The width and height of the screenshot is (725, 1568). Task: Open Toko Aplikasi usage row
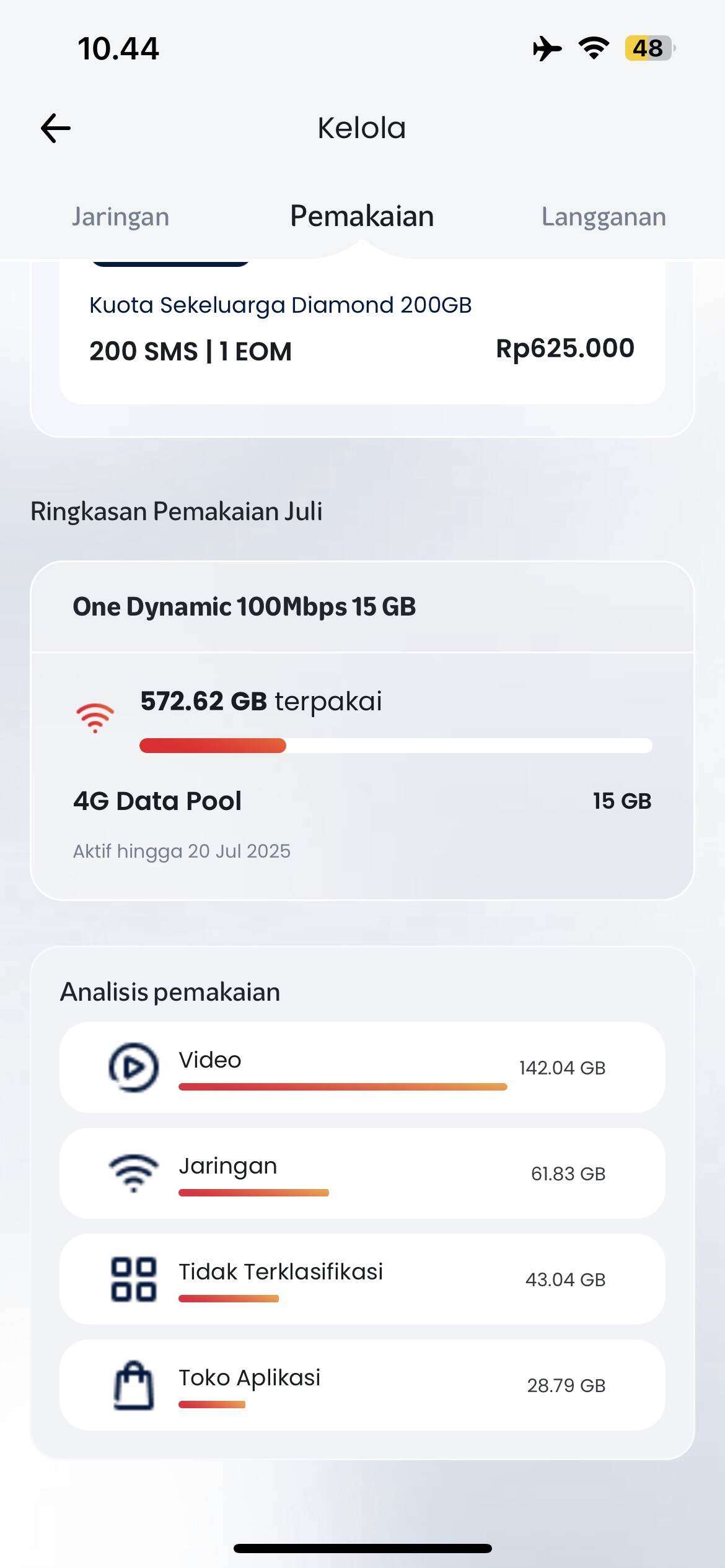click(x=362, y=1385)
